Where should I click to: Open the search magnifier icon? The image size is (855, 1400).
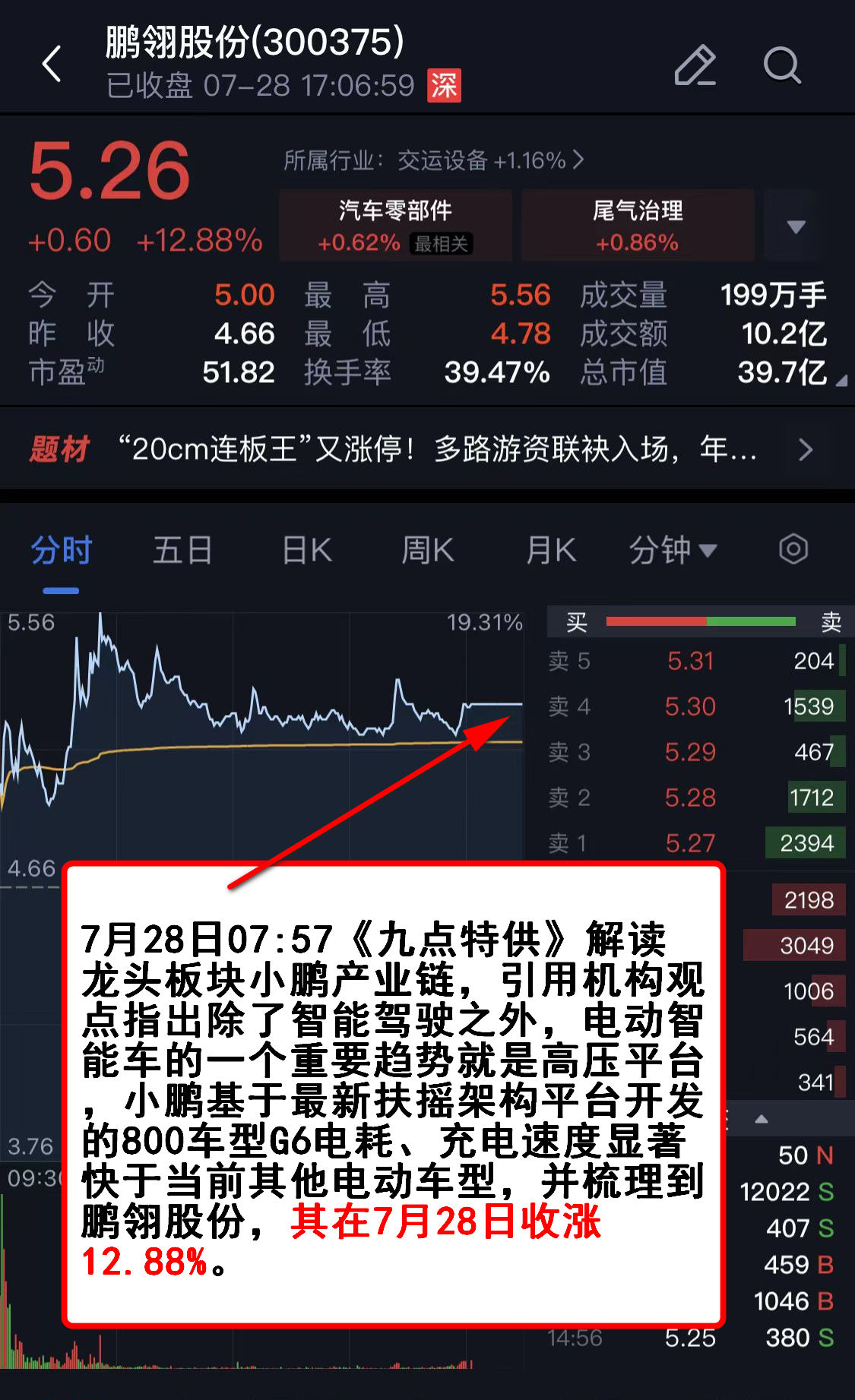tap(782, 65)
